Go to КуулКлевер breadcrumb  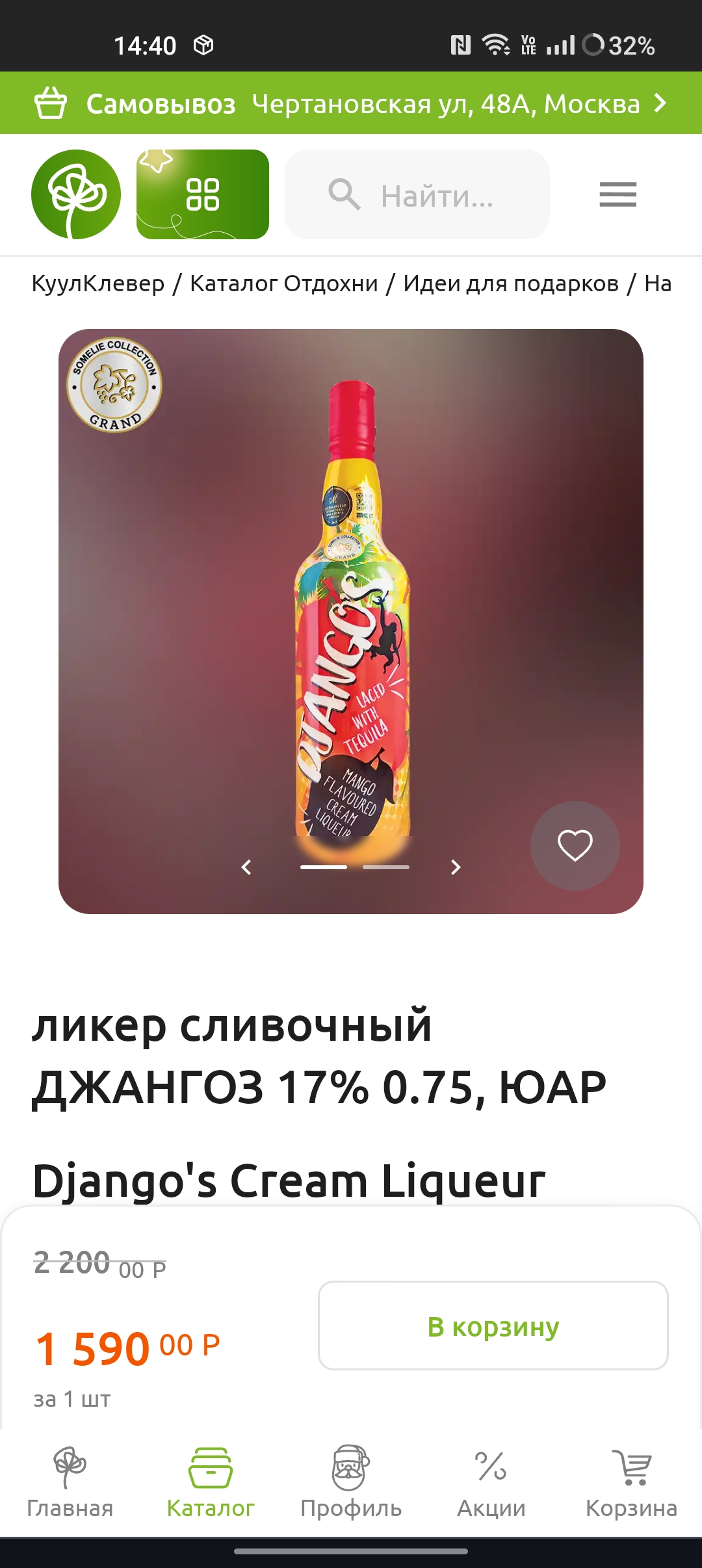point(98,283)
